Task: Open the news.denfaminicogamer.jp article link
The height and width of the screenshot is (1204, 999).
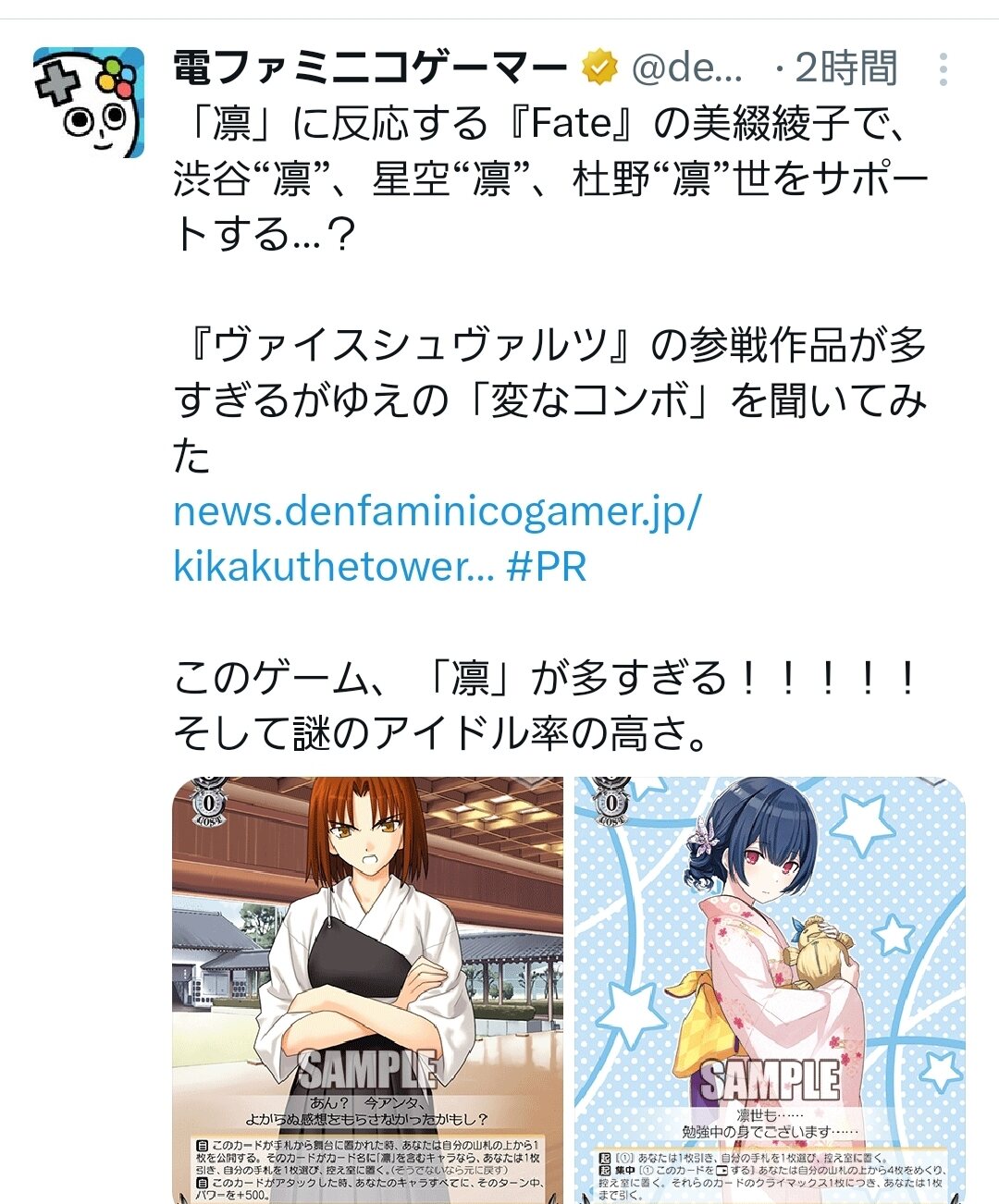Action: pos(437,511)
